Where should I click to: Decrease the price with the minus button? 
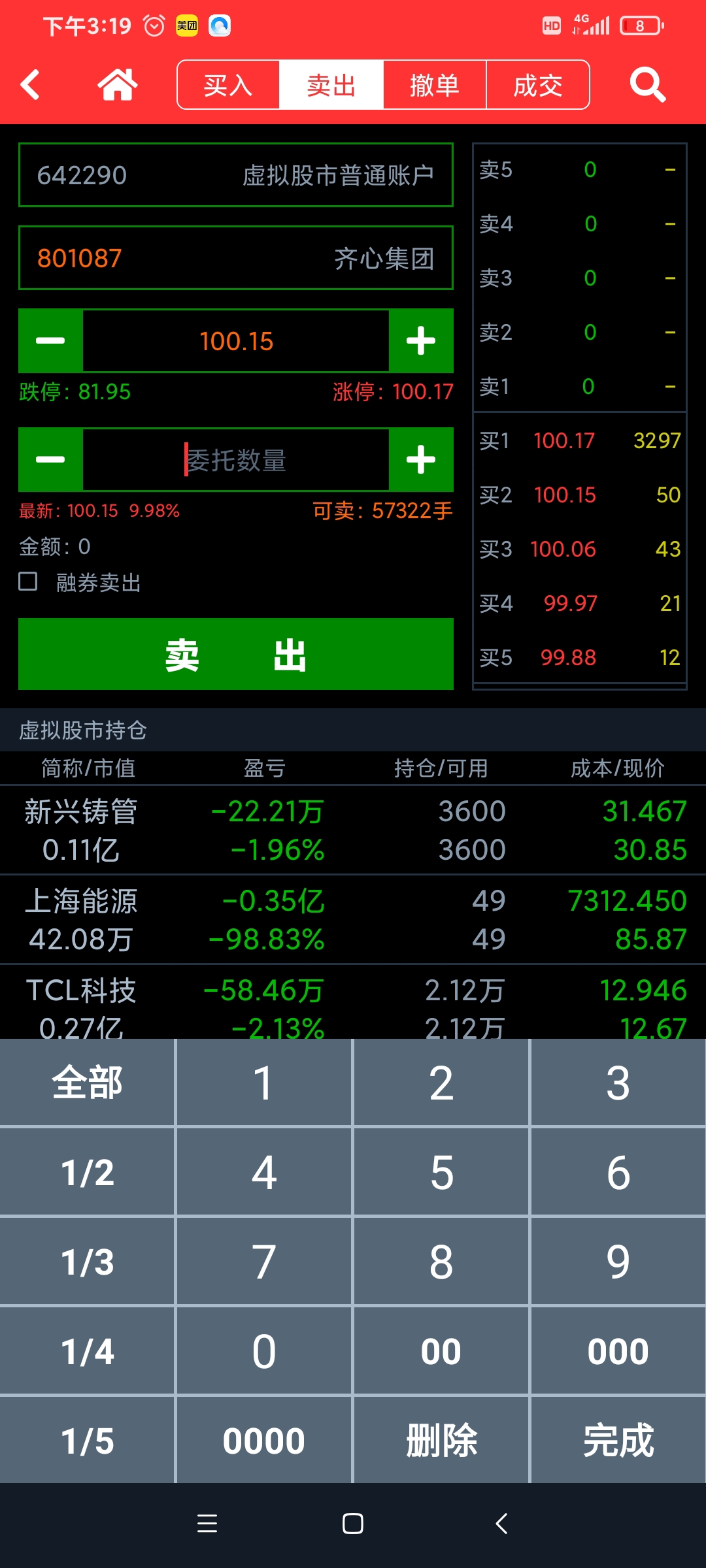click(50, 340)
